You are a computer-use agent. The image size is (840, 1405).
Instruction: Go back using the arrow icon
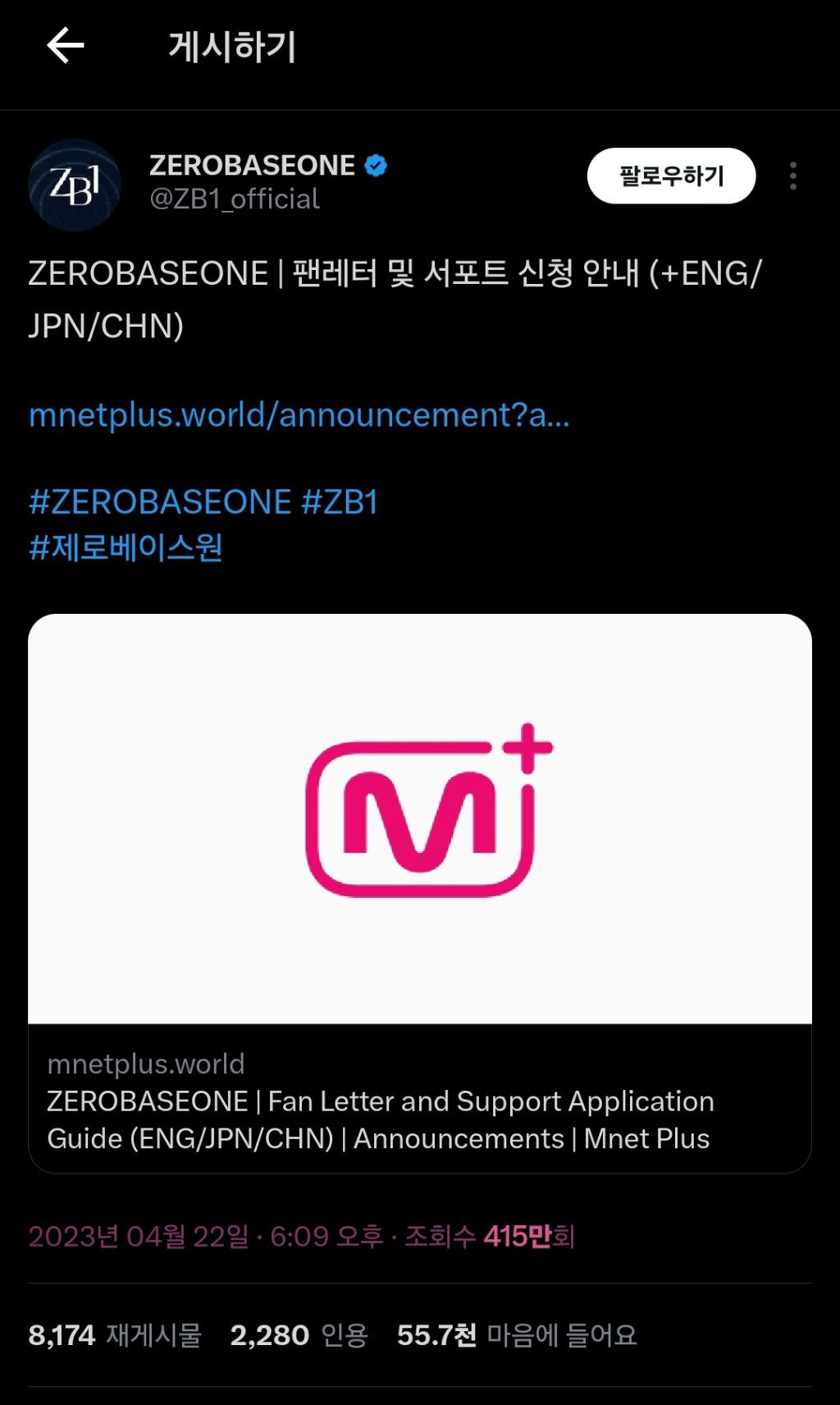(66, 46)
